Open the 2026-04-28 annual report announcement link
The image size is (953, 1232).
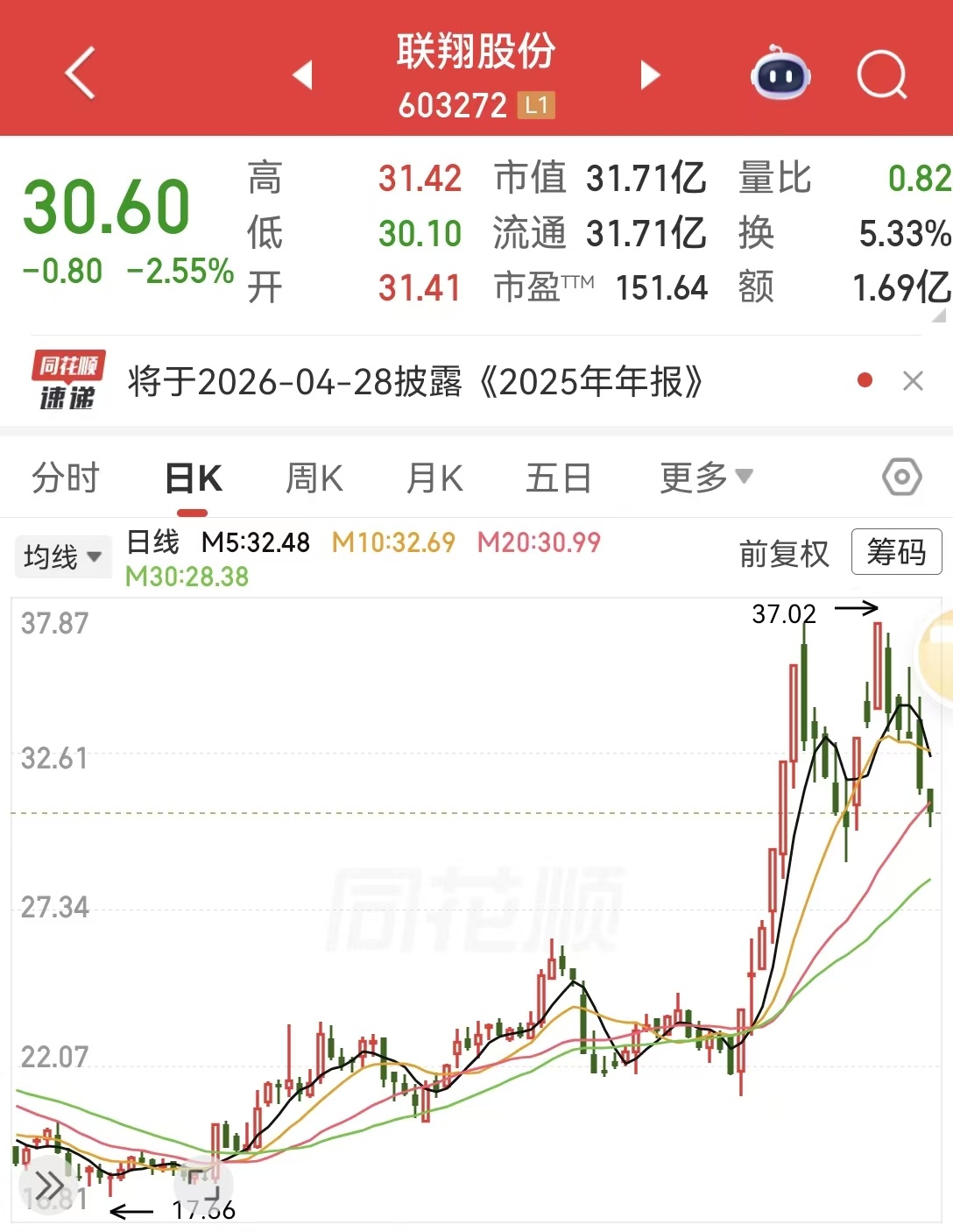pos(416,381)
